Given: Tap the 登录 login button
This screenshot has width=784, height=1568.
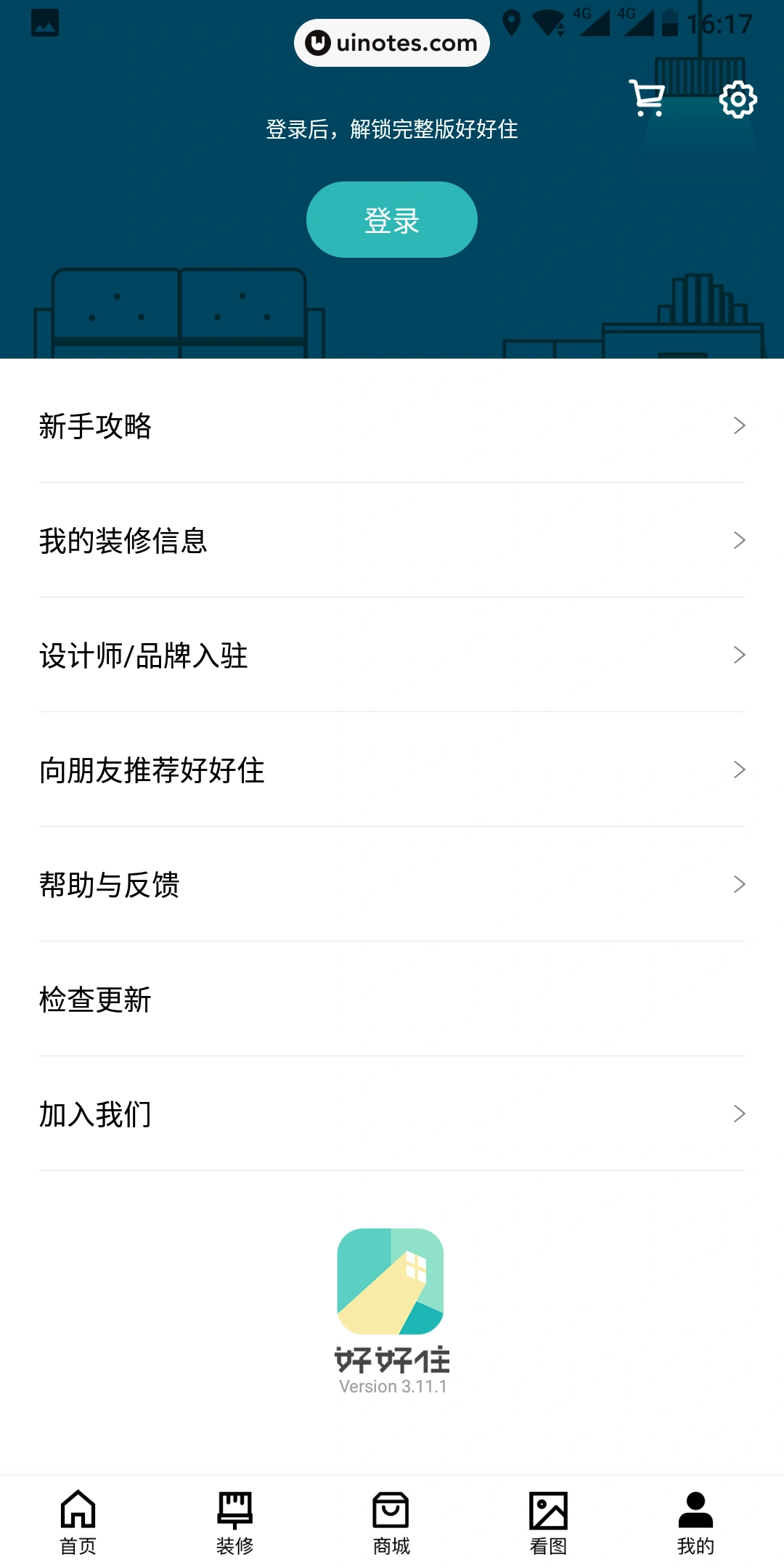Looking at the screenshot, I should pos(392,220).
